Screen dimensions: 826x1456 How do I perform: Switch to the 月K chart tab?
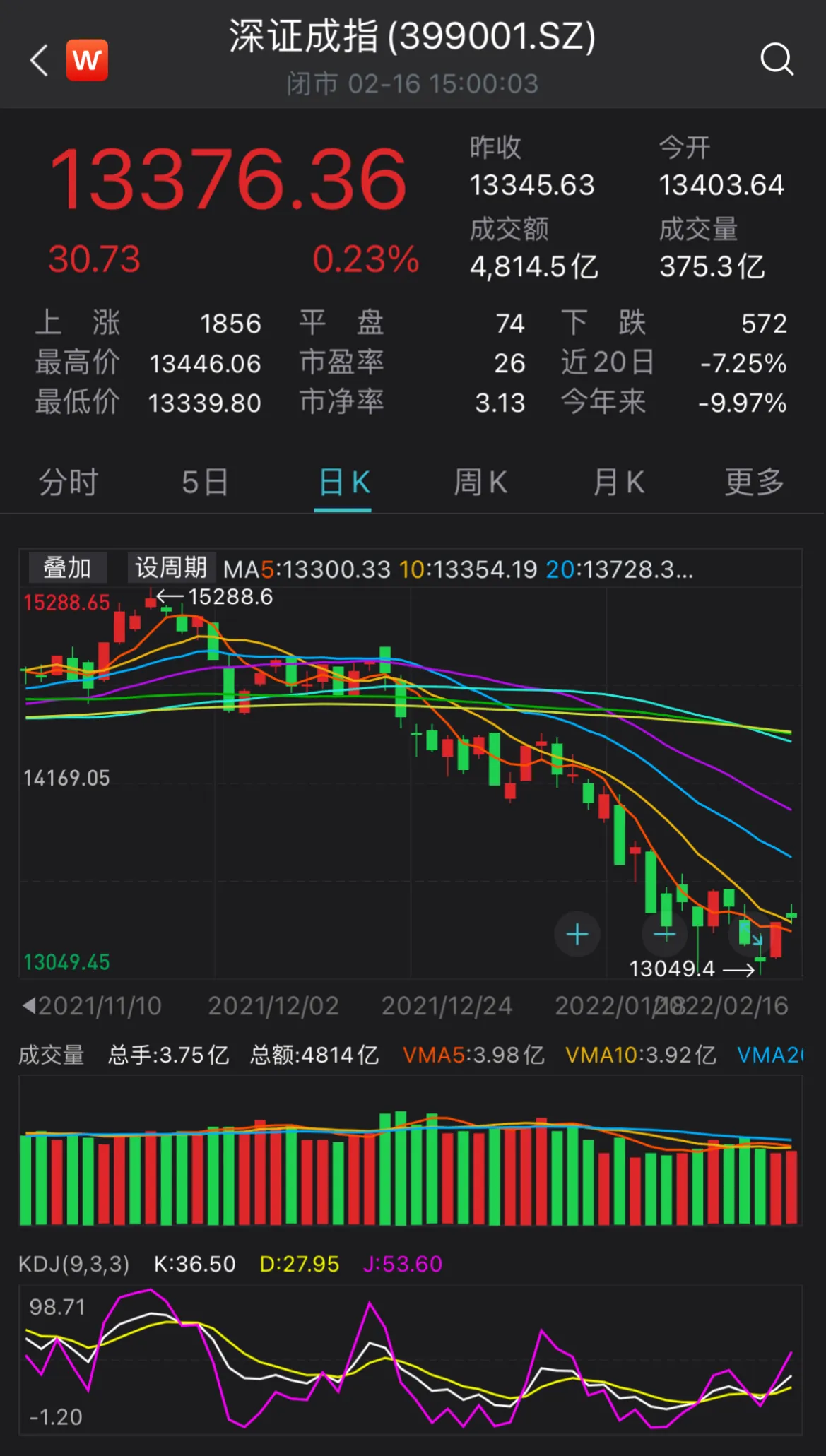(618, 483)
